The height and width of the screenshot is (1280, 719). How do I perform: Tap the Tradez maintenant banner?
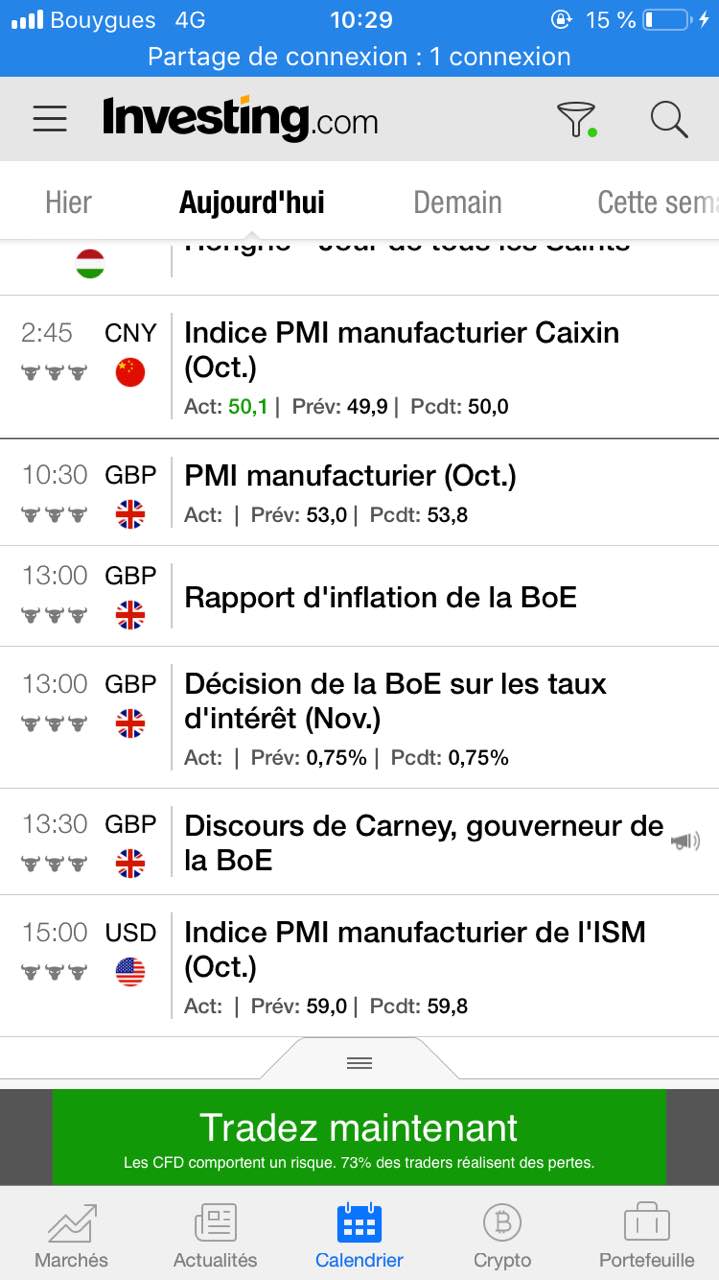pos(359,1137)
